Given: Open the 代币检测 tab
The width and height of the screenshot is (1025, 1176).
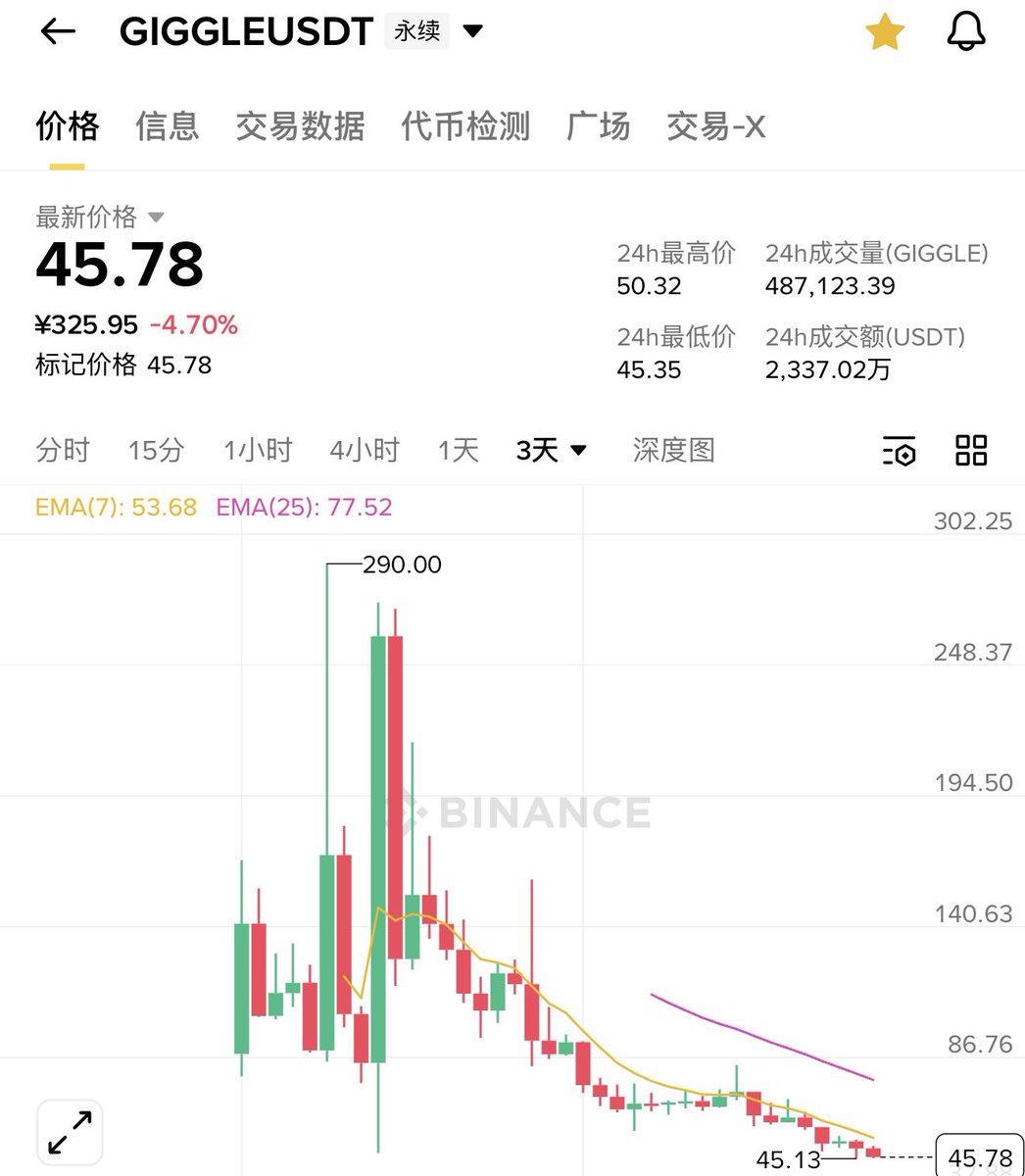Looking at the screenshot, I should 465,126.
